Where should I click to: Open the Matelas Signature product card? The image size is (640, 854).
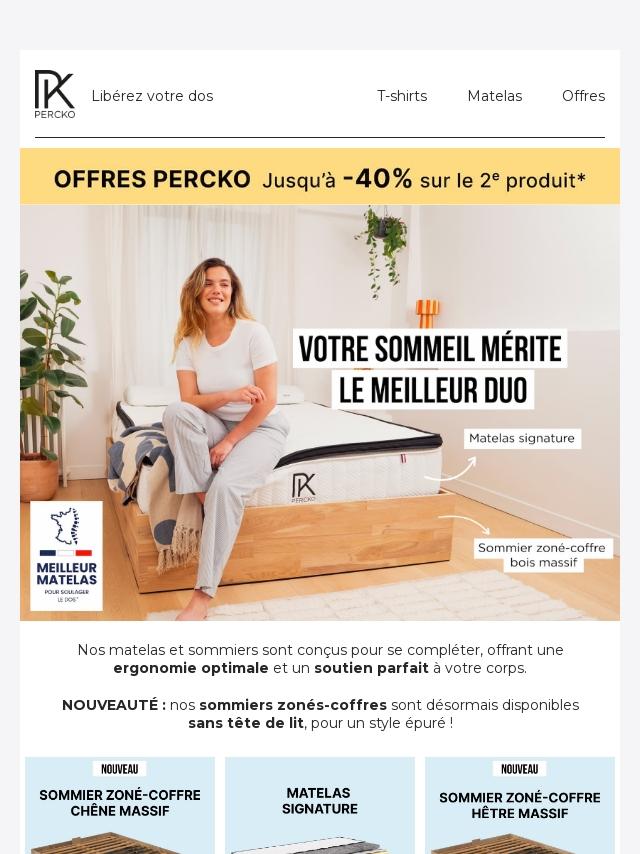pyautogui.click(x=320, y=805)
